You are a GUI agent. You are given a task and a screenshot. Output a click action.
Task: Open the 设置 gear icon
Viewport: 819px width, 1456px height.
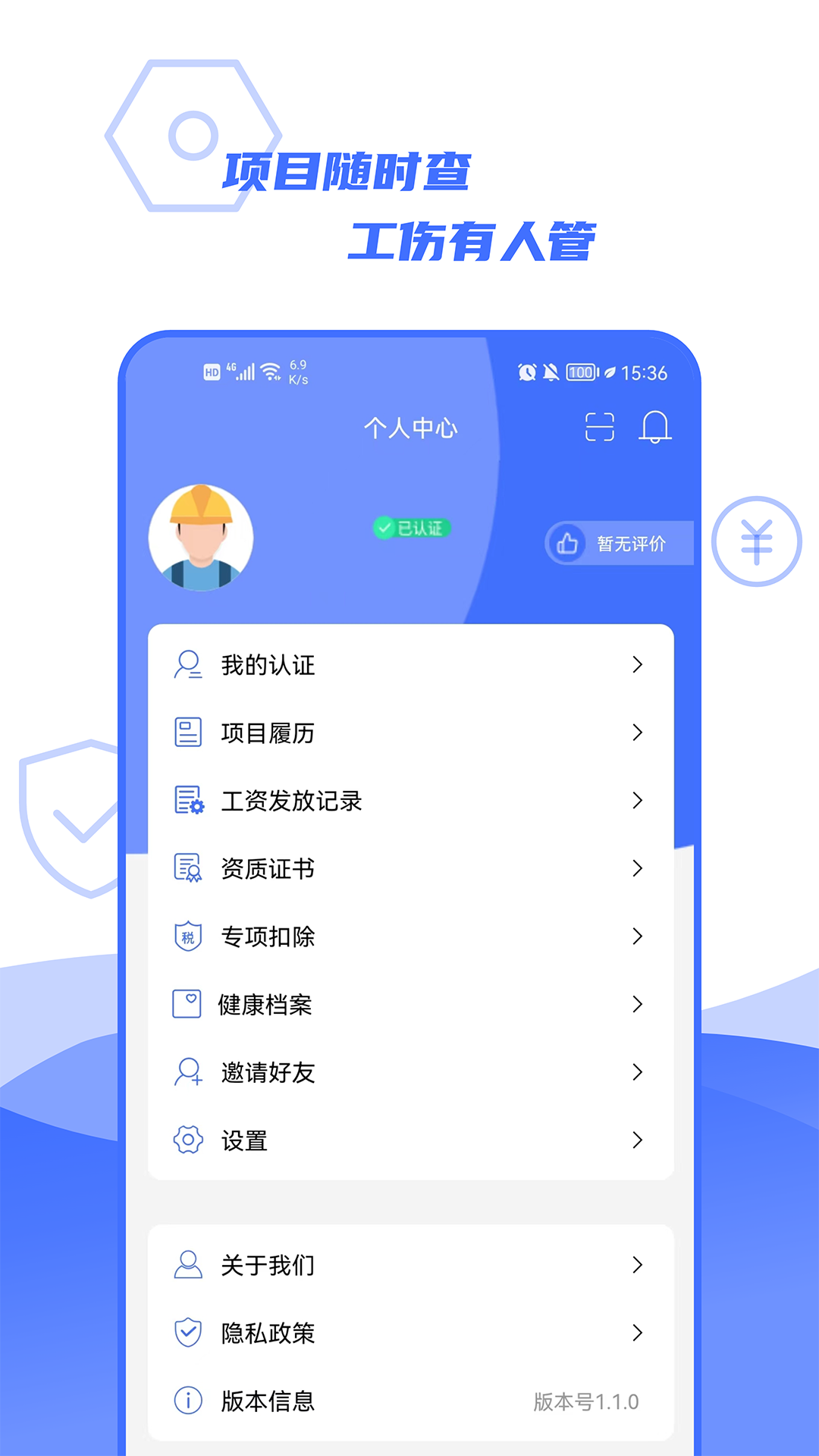[x=187, y=1140]
